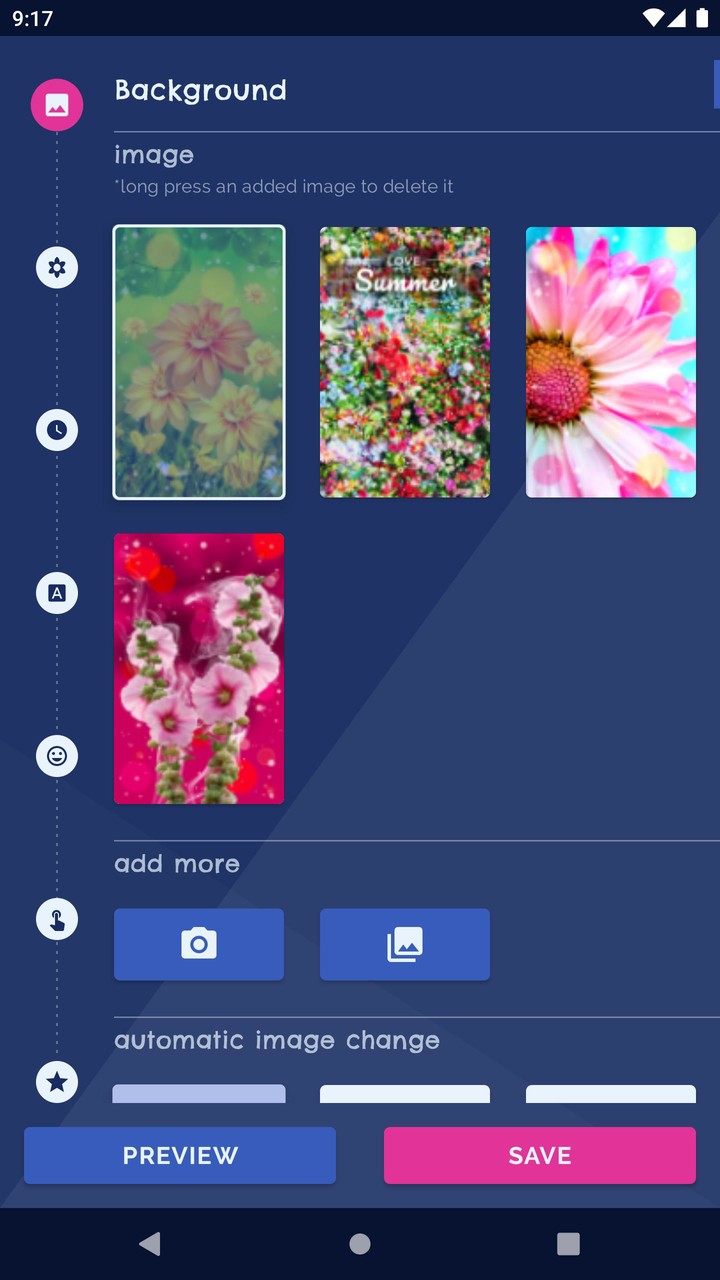Tap the back navigation arrow
The width and height of the screenshot is (720, 1280).
150,1243
